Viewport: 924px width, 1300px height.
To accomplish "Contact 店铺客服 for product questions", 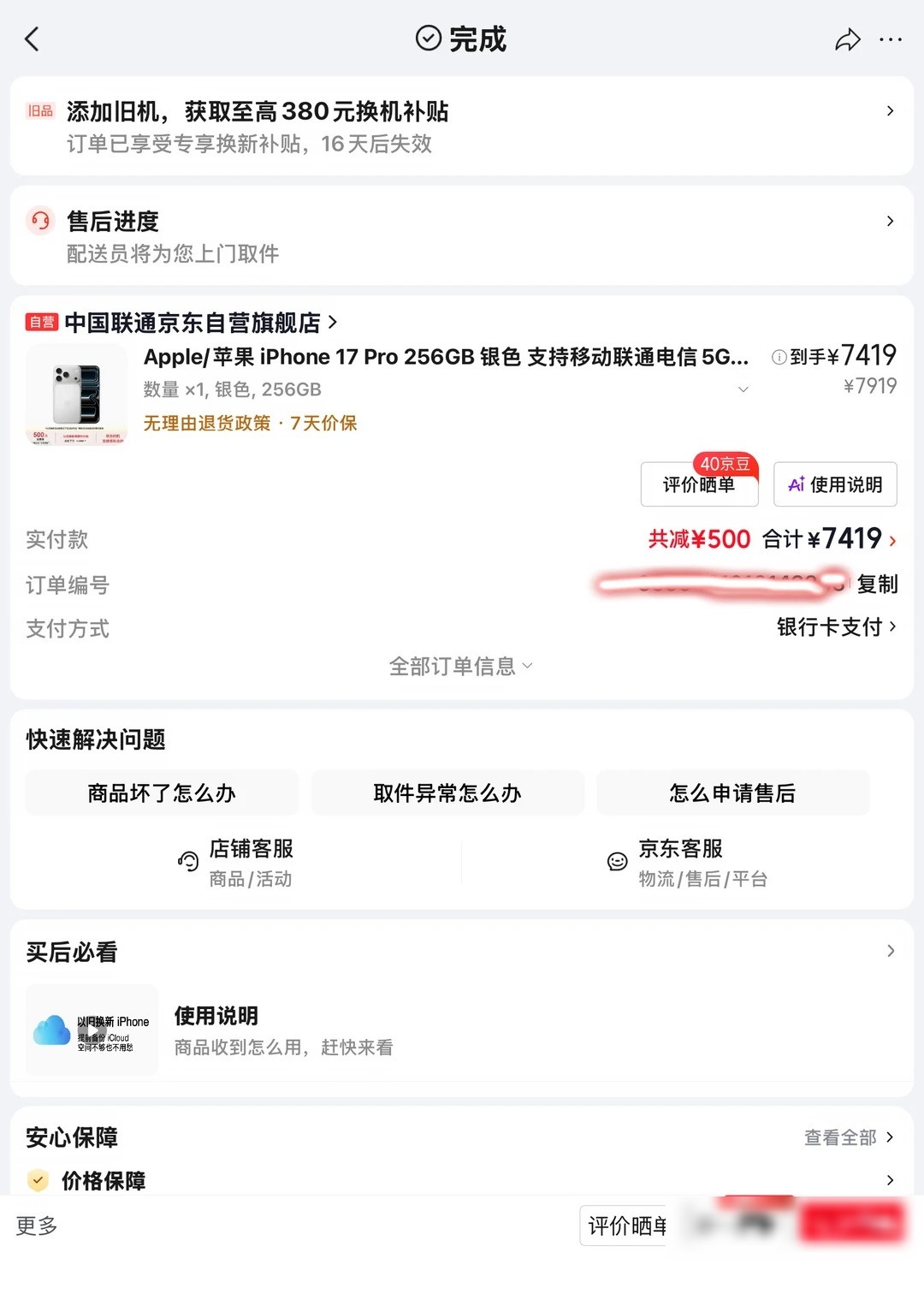I will coord(235,863).
